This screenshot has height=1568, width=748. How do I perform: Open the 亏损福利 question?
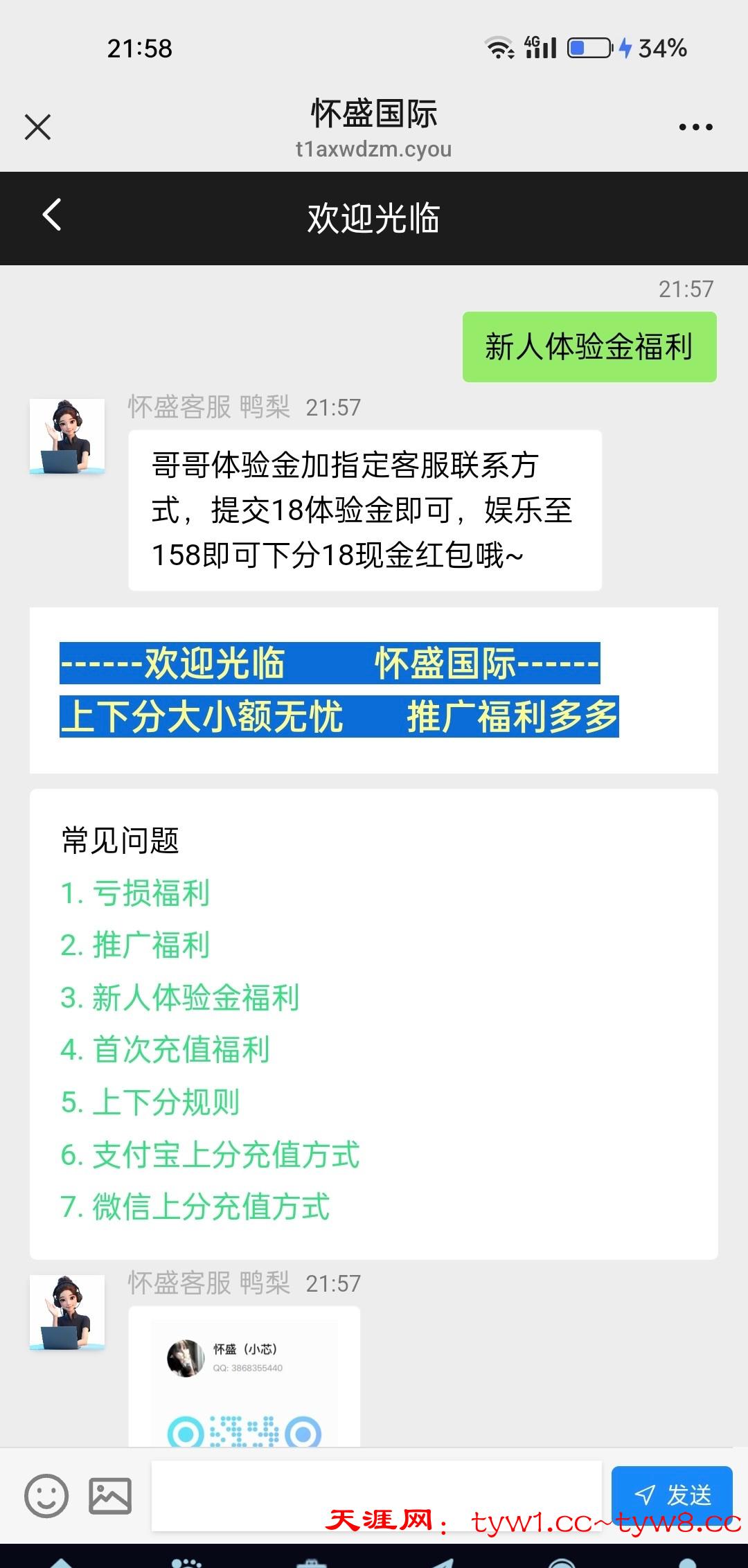(136, 893)
